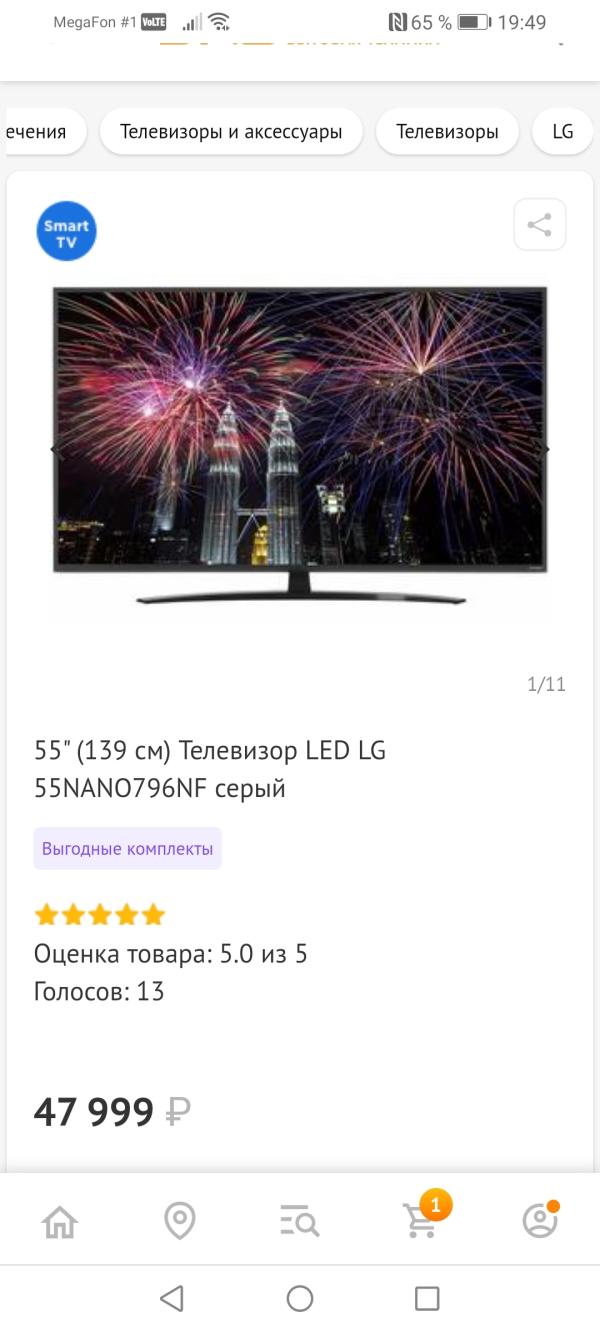Open the shopping cart

tap(420, 1221)
